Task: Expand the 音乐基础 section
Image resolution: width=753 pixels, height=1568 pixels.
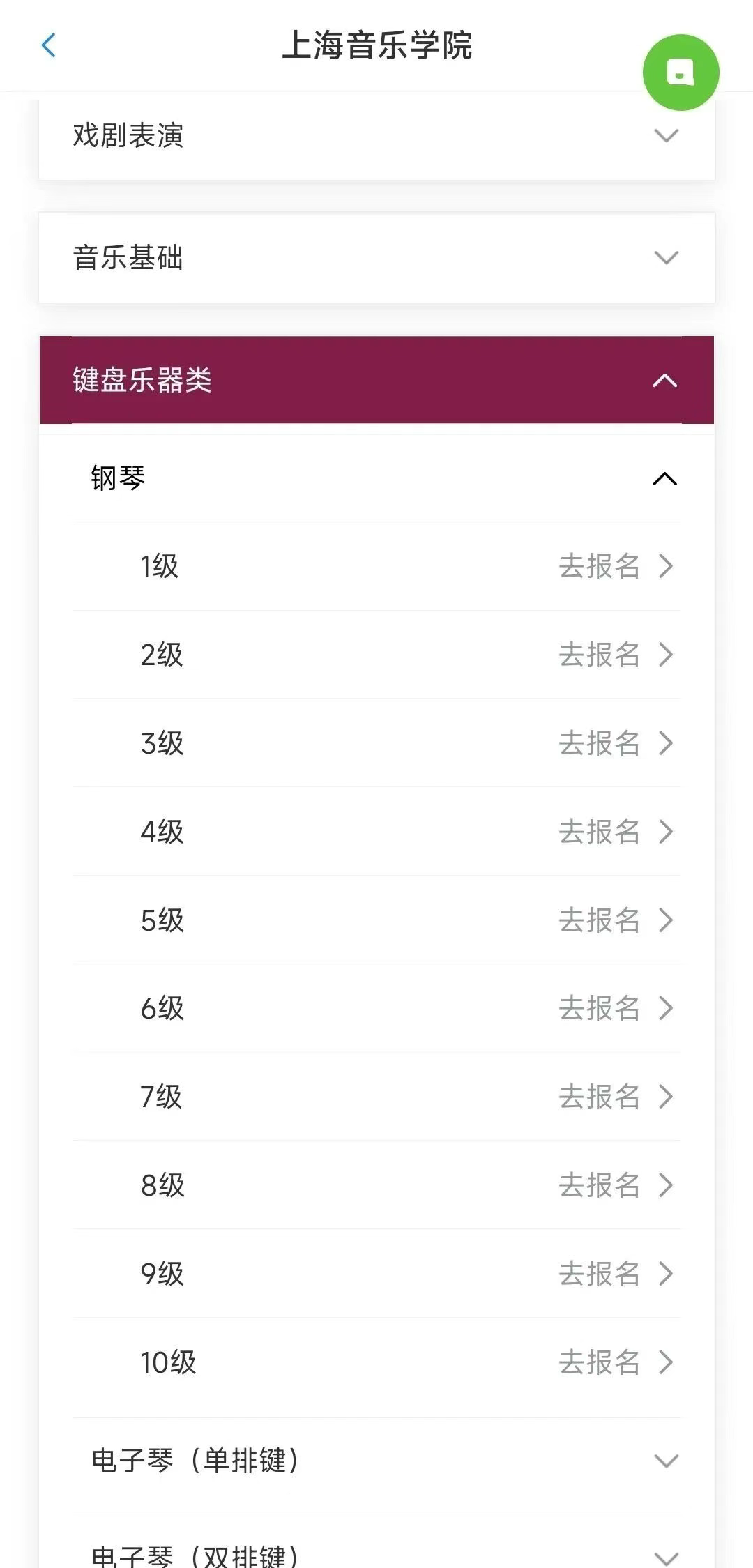Action: click(x=376, y=258)
